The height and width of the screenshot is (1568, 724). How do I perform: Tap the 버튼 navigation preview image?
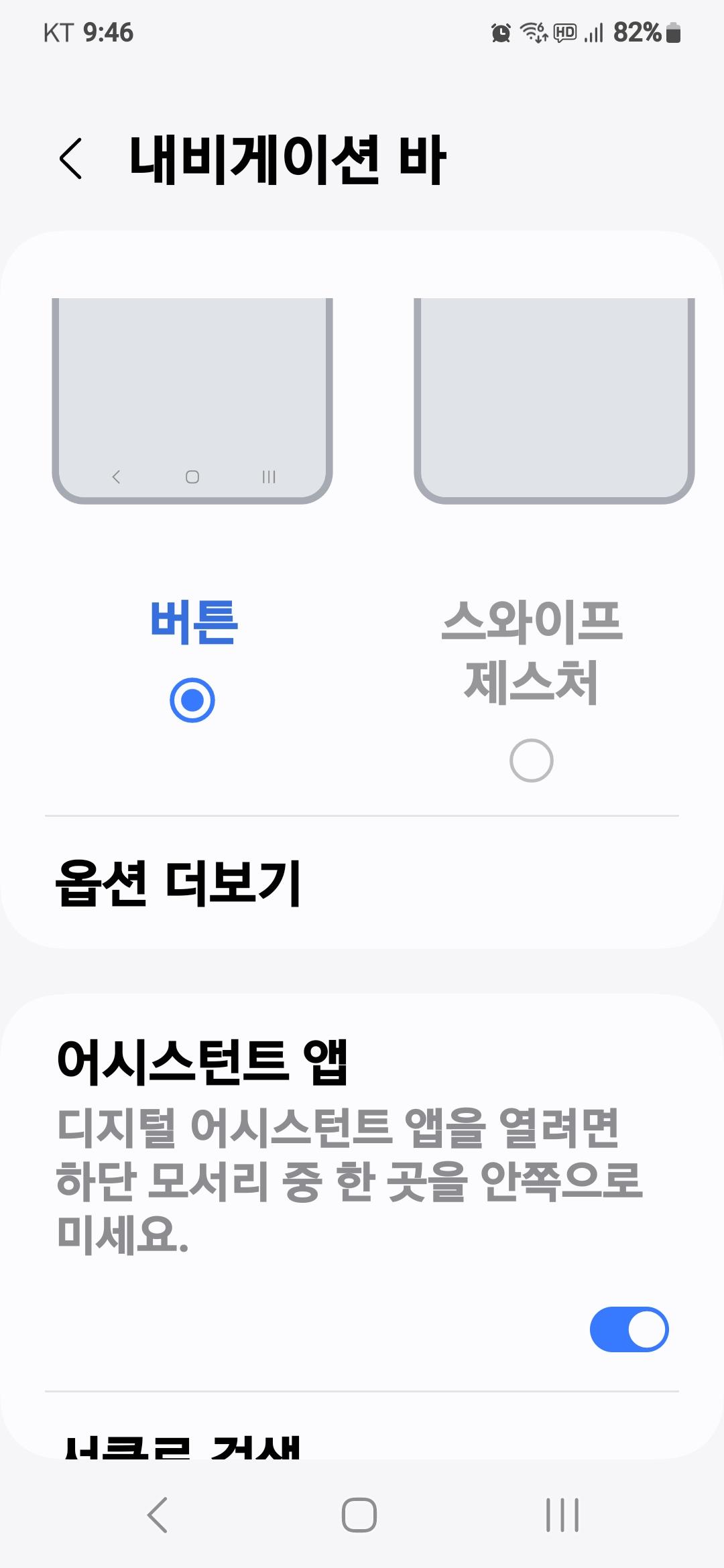[192, 400]
